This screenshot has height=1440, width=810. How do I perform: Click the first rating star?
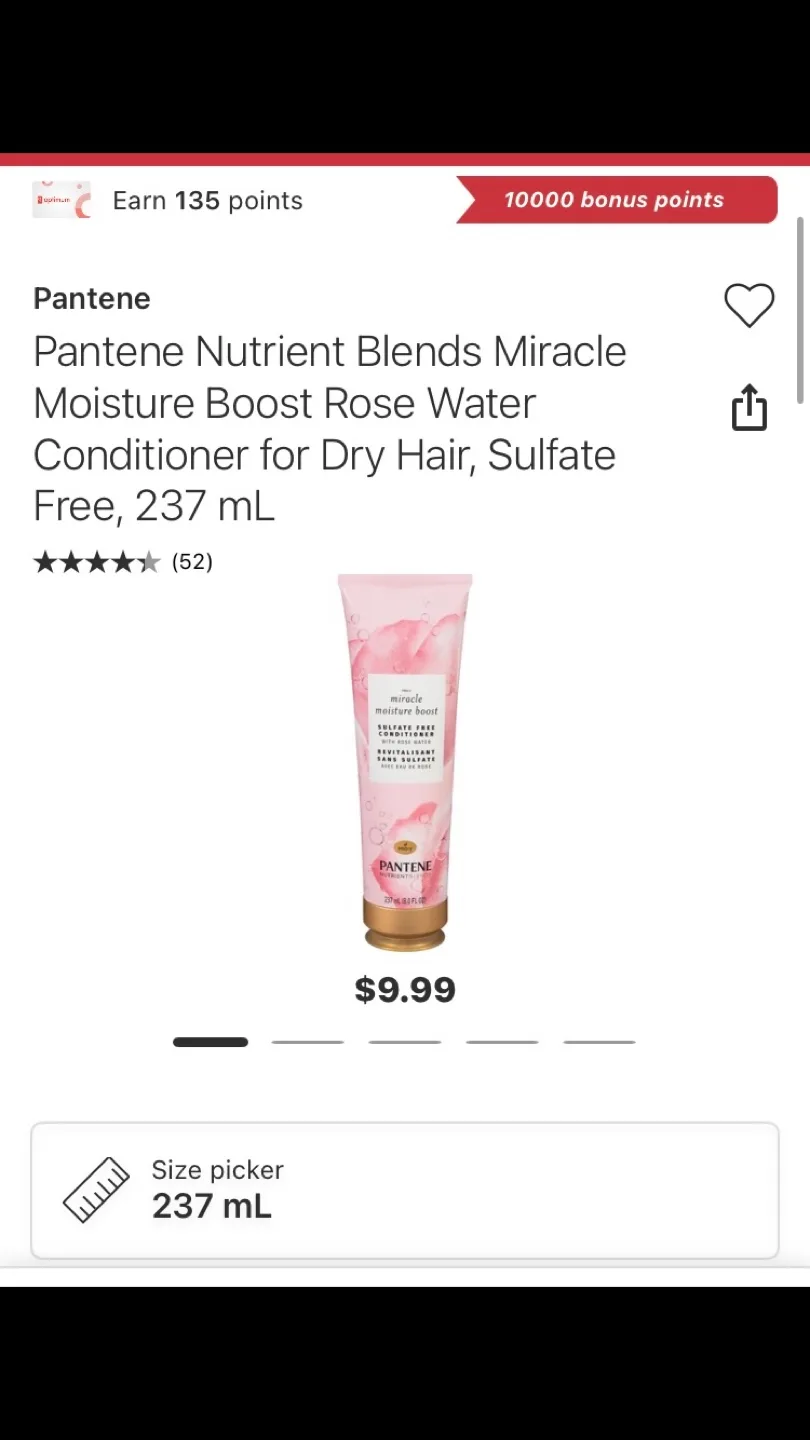point(45,562)
